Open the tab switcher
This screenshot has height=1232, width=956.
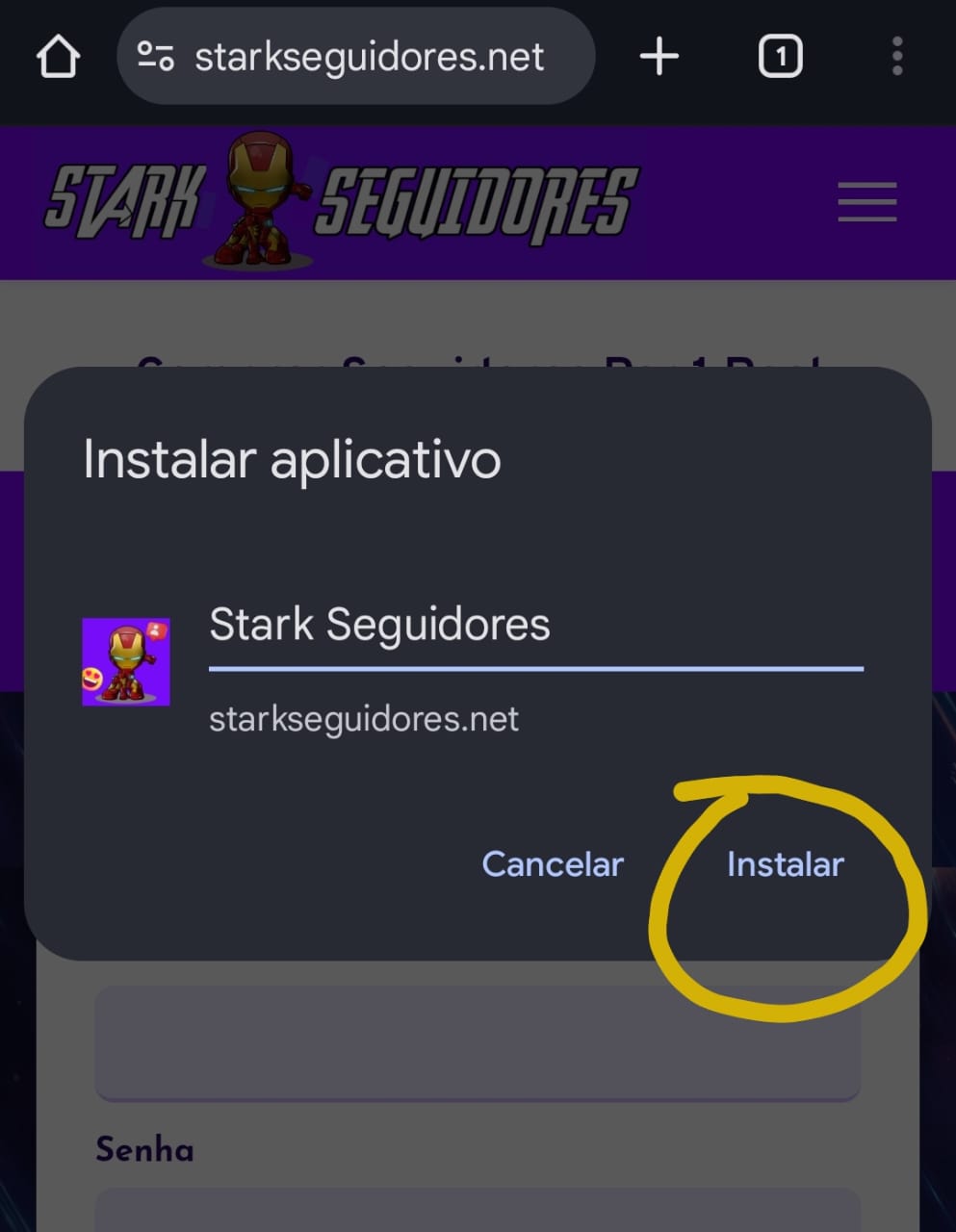coord(780,57)
